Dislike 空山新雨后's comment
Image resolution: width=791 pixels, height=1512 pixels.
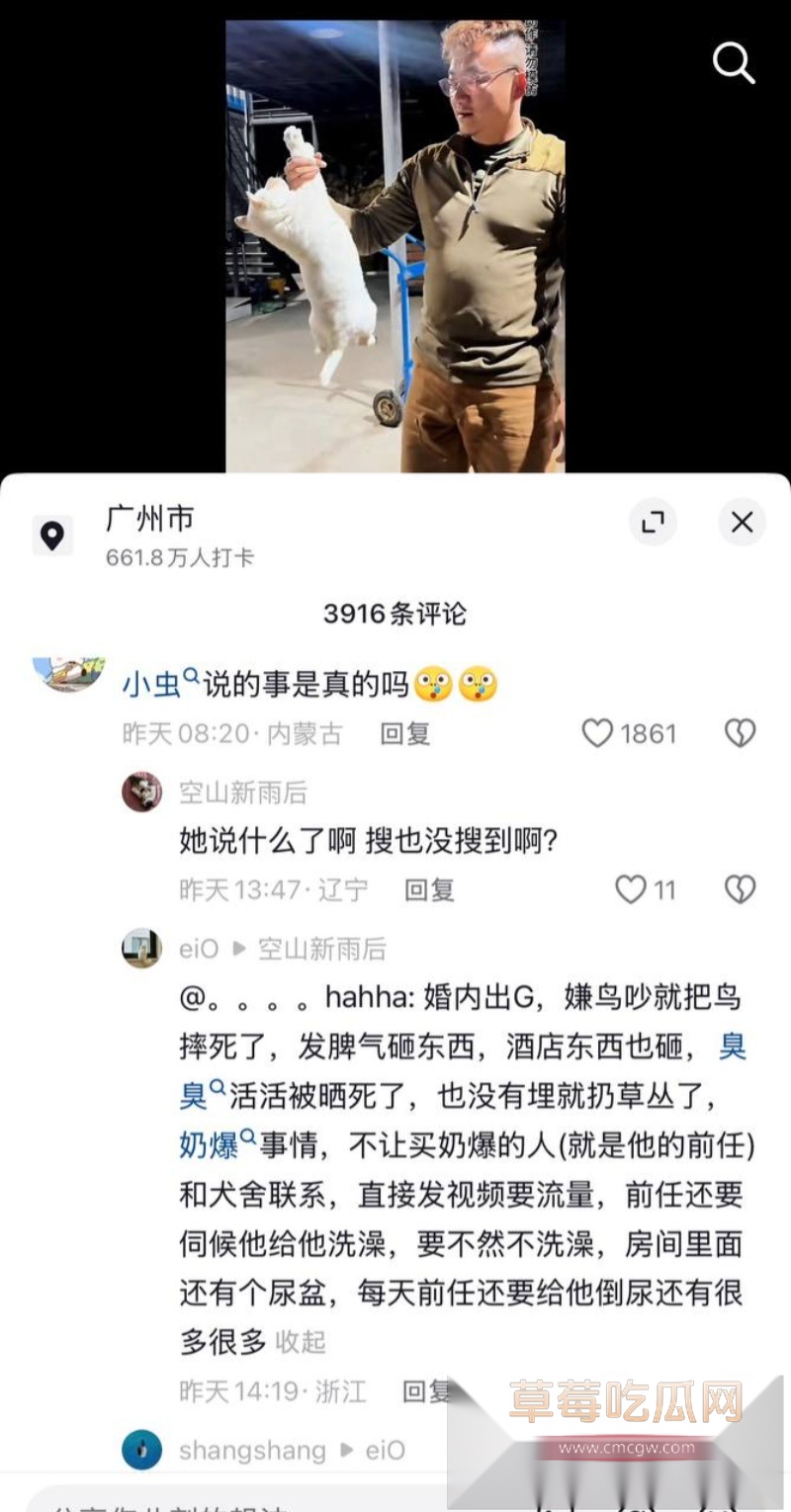pos(740,889)
